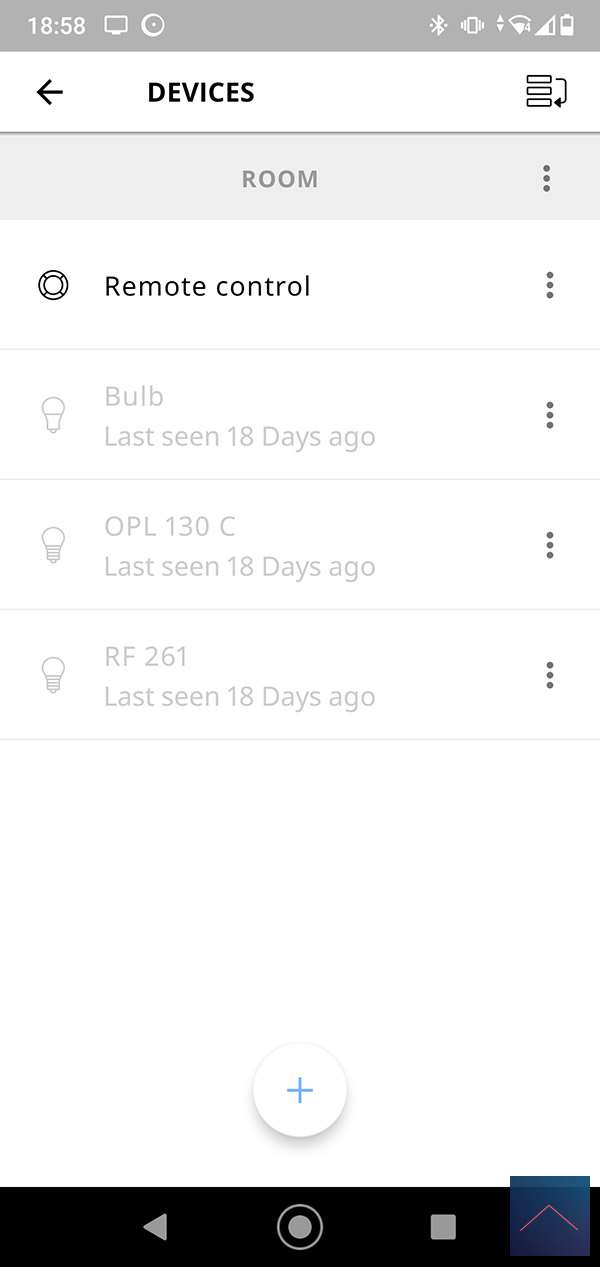Open recent apps from the navigation bar
Viewport: 600px width, 1267px height.
442,1226
